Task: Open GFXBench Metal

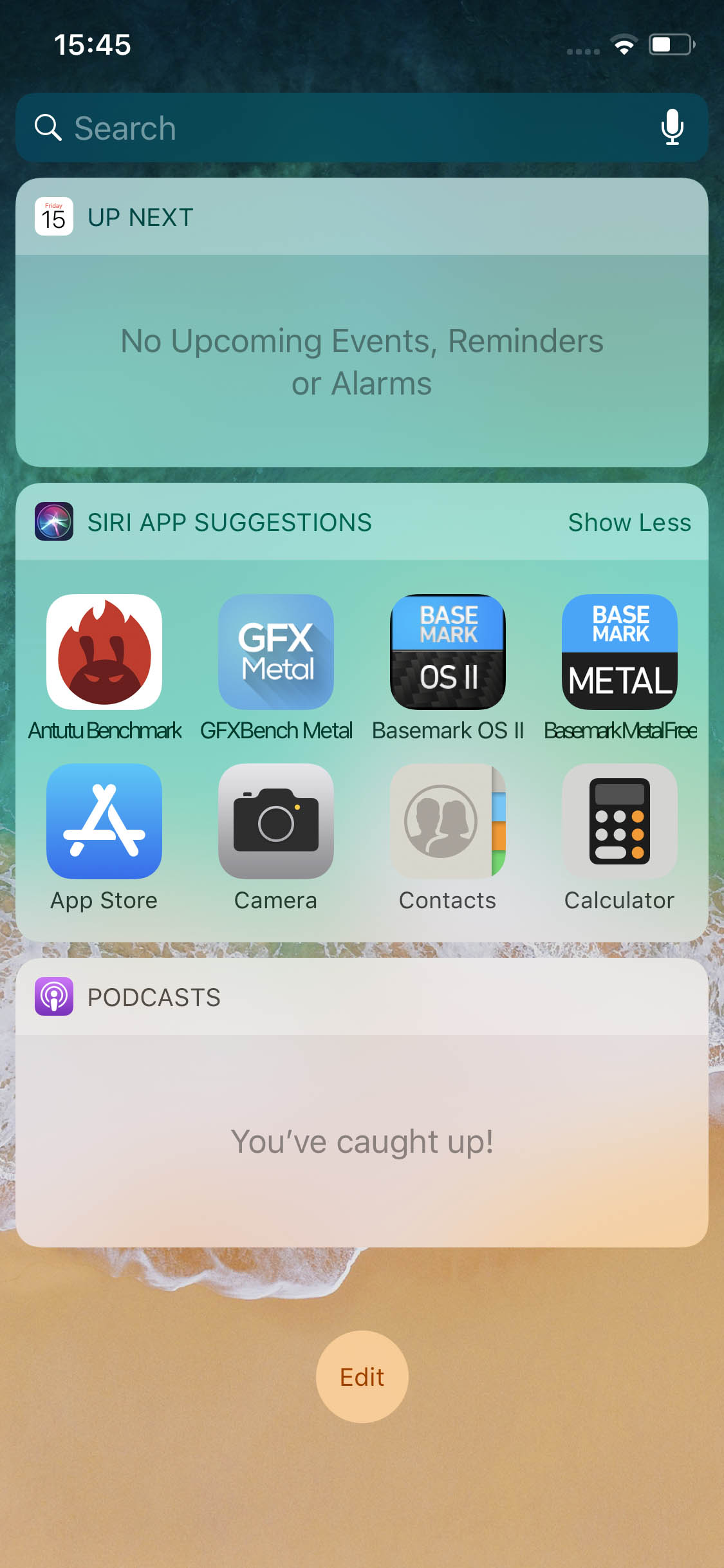Action: click(276, 651)
